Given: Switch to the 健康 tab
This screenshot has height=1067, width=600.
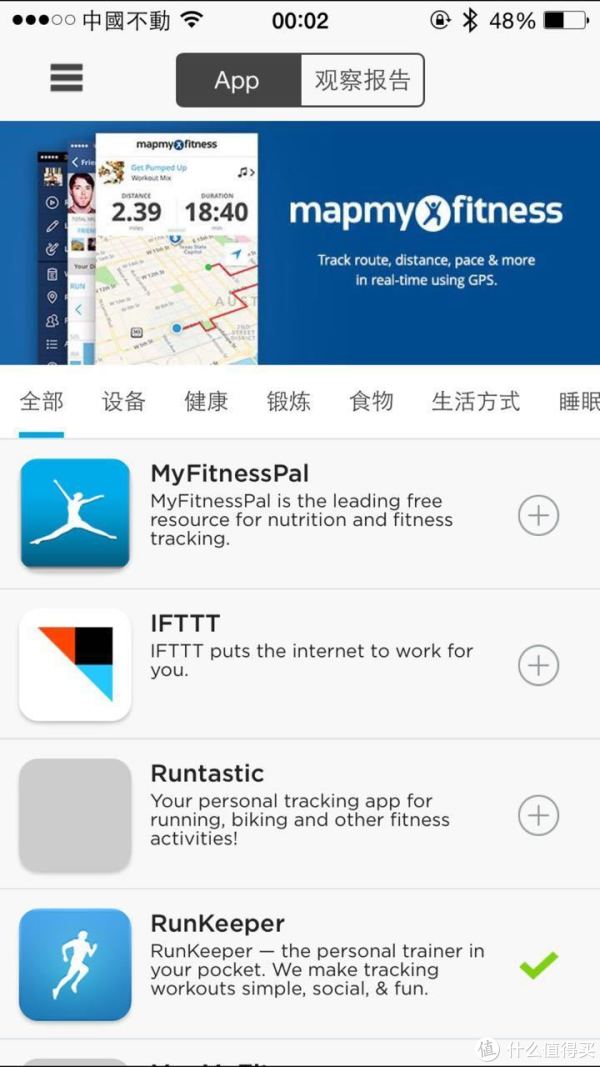Looking at the screenshot, I should click(206, 401).
